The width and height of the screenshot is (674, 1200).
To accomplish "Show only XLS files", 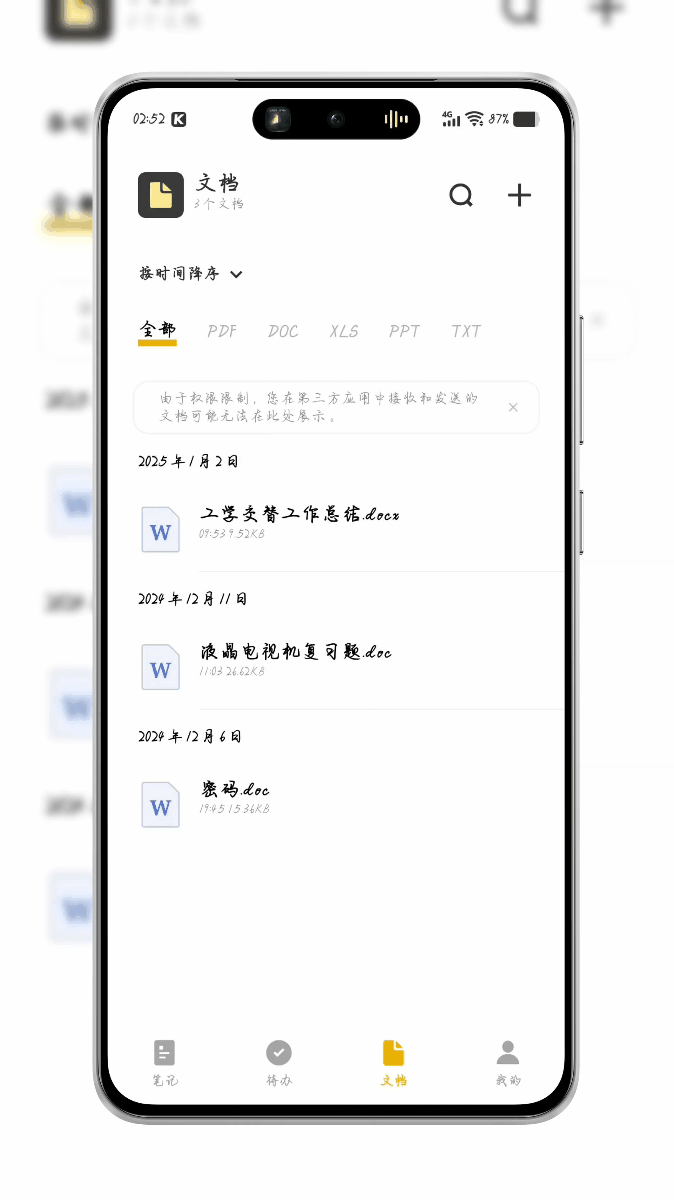I will click(344, 331).
